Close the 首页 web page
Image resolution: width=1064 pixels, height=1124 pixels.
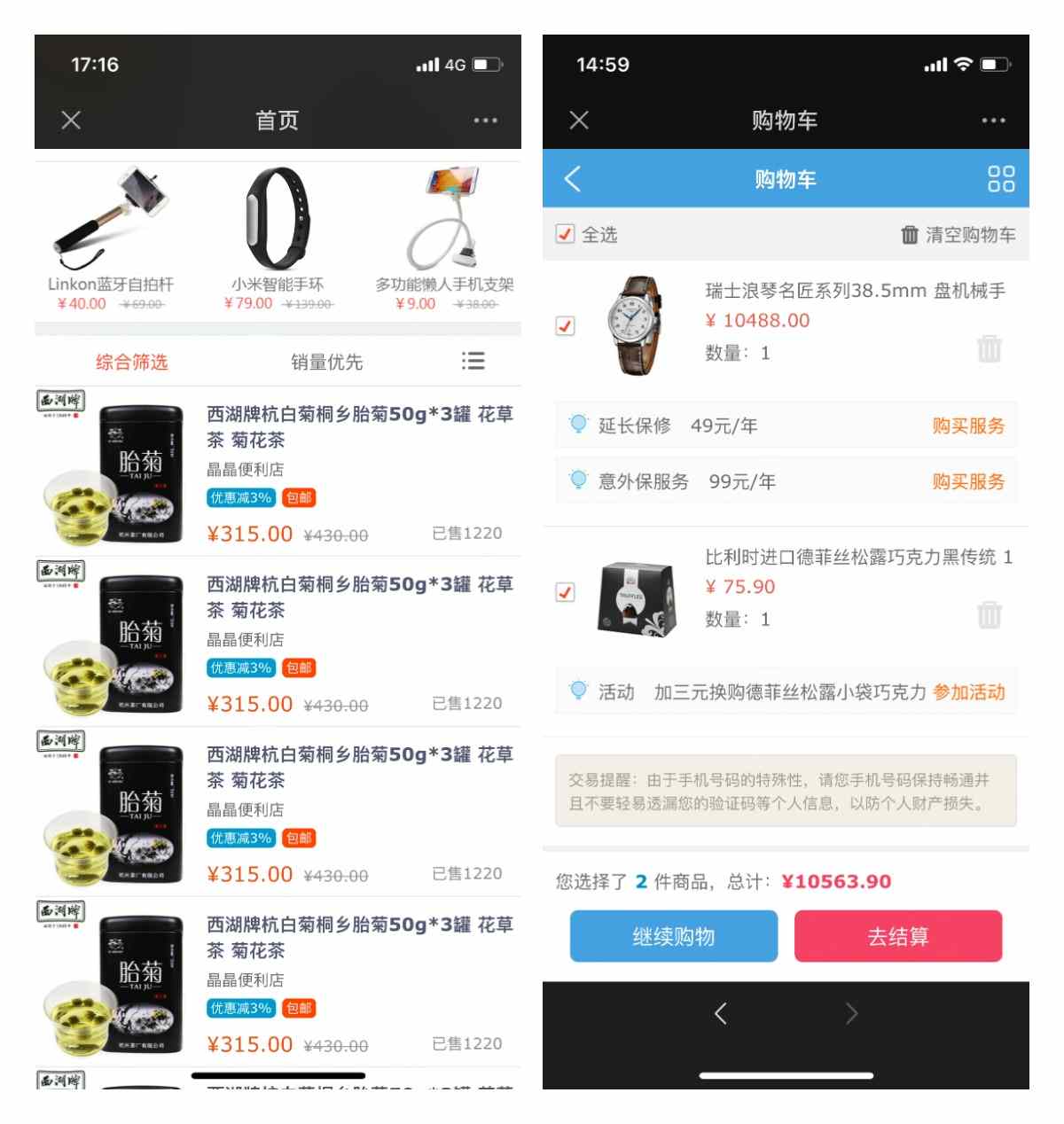(72, 121)
